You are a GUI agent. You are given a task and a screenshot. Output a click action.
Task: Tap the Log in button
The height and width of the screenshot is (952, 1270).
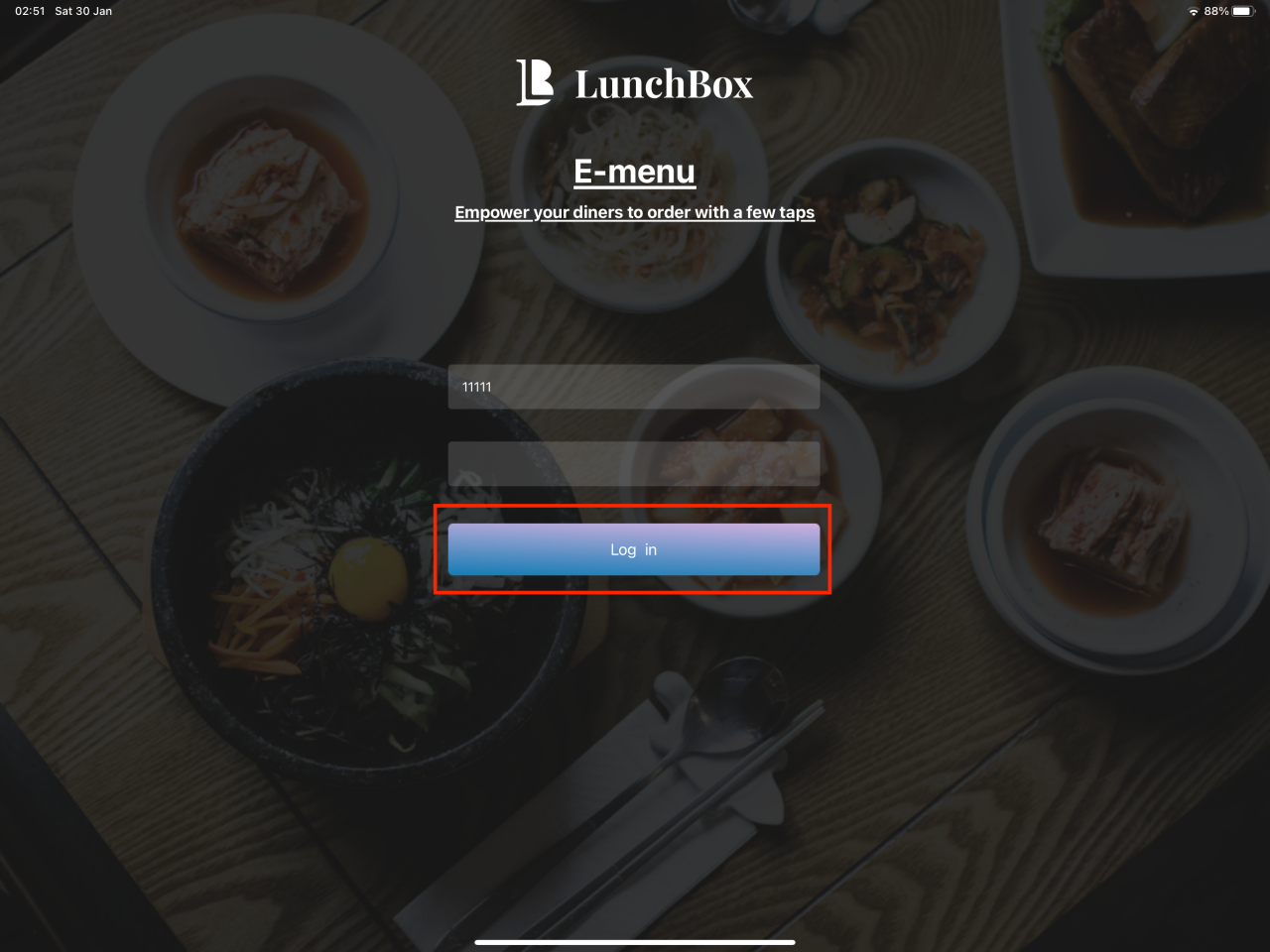pyautogui.click(x=633, y=549)
